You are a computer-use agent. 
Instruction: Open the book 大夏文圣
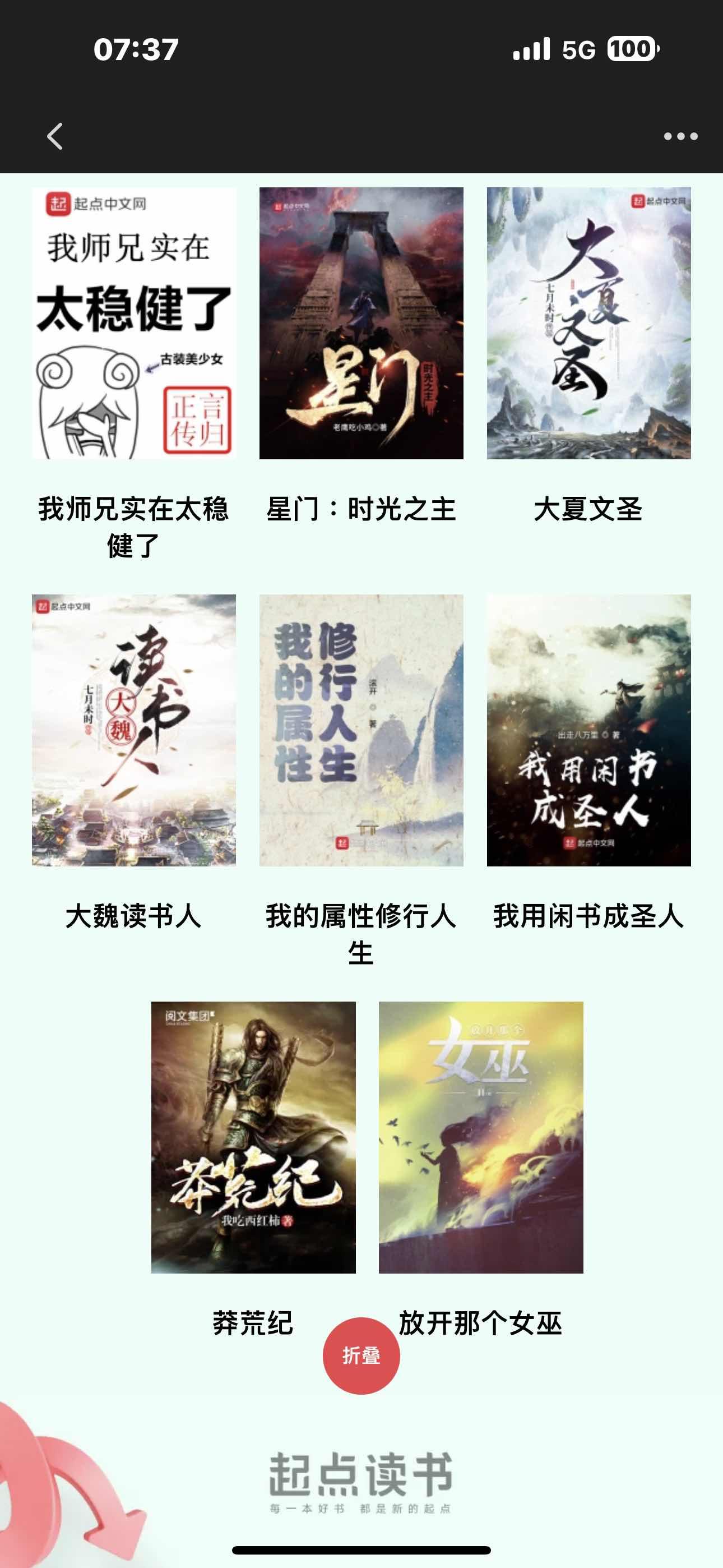coord(588,323)
